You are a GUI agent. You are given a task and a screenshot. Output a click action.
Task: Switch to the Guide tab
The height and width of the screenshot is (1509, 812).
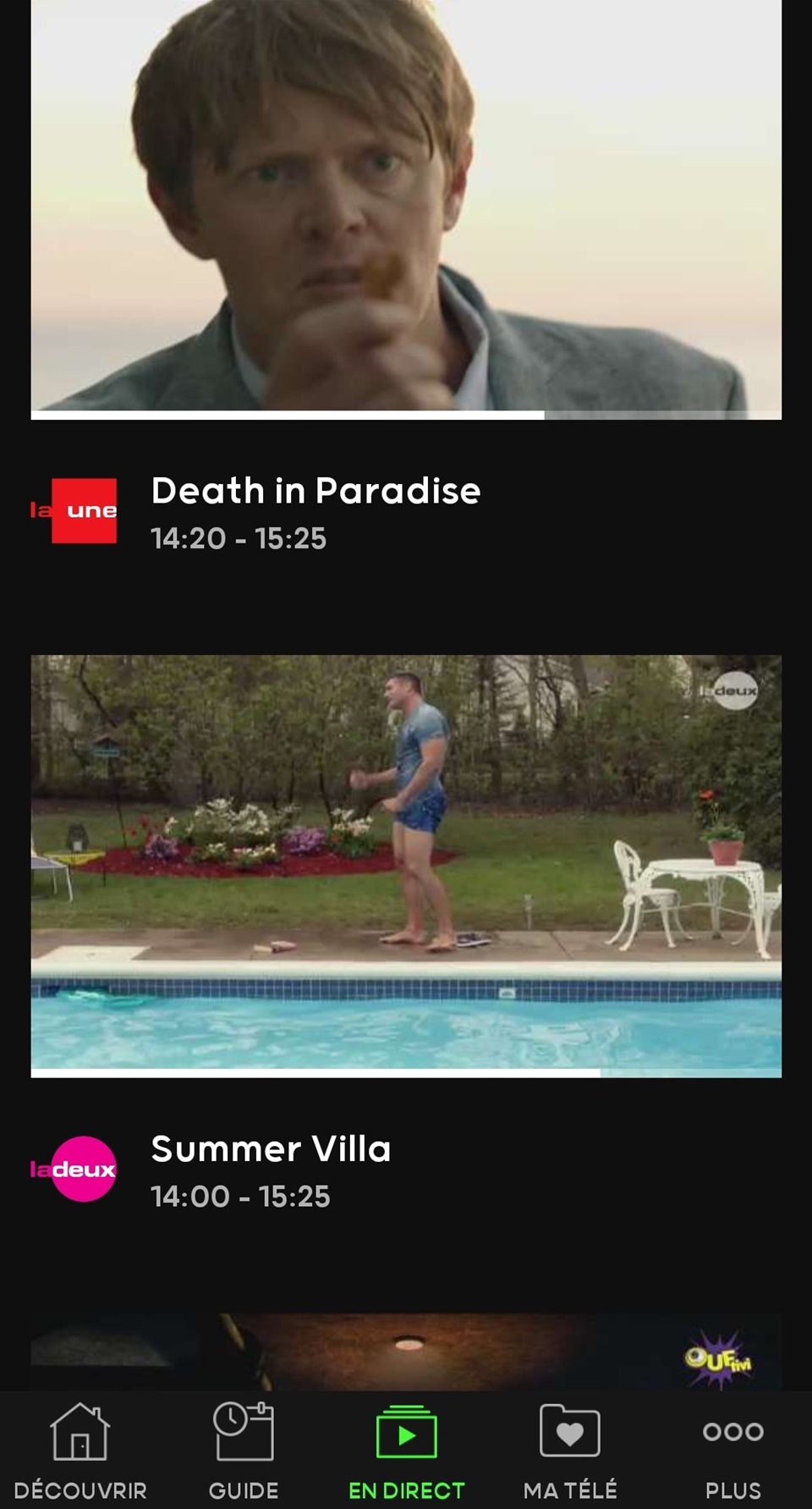(244, 1451)
